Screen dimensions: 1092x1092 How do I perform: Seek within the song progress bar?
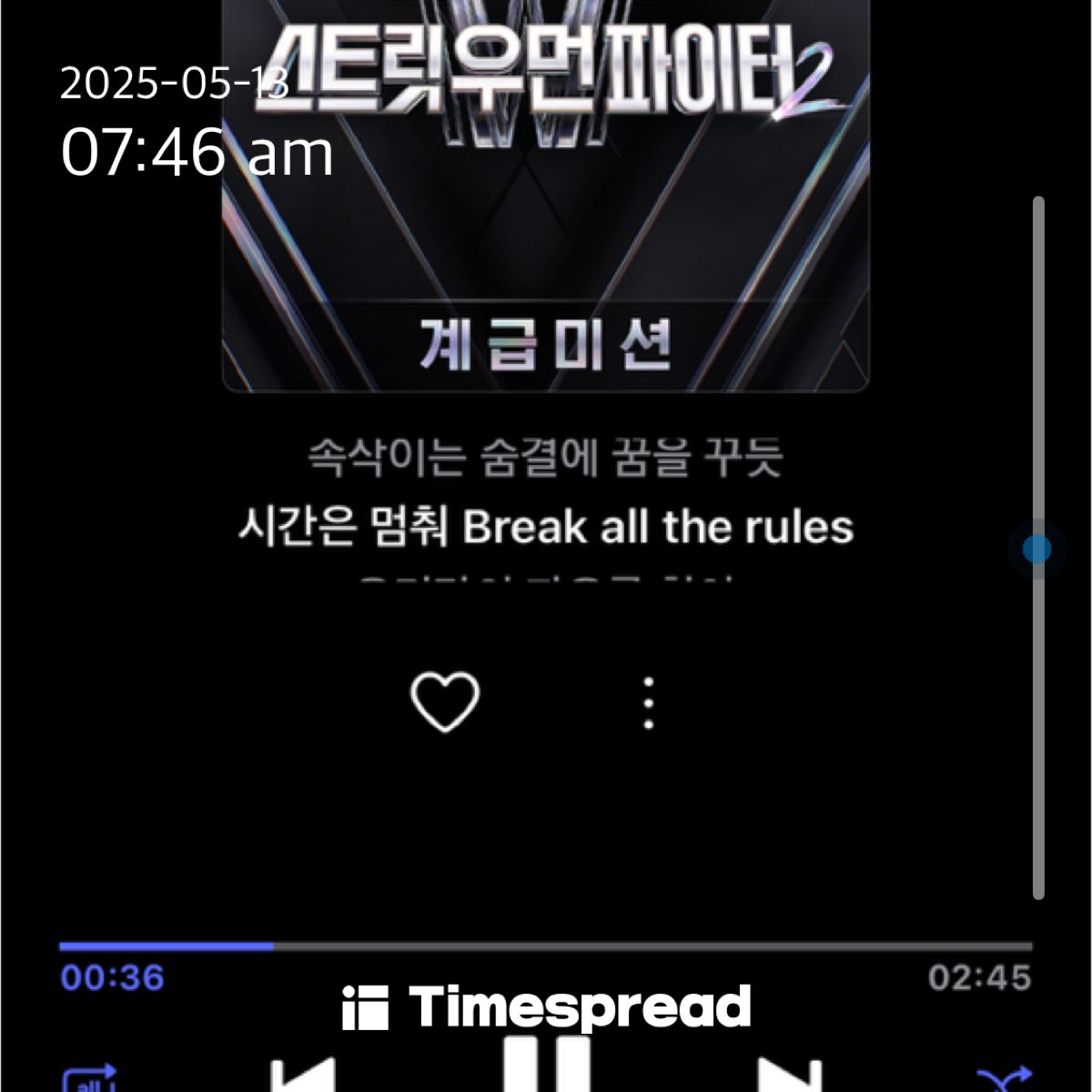pyautogui.click(x=546, y=946)
